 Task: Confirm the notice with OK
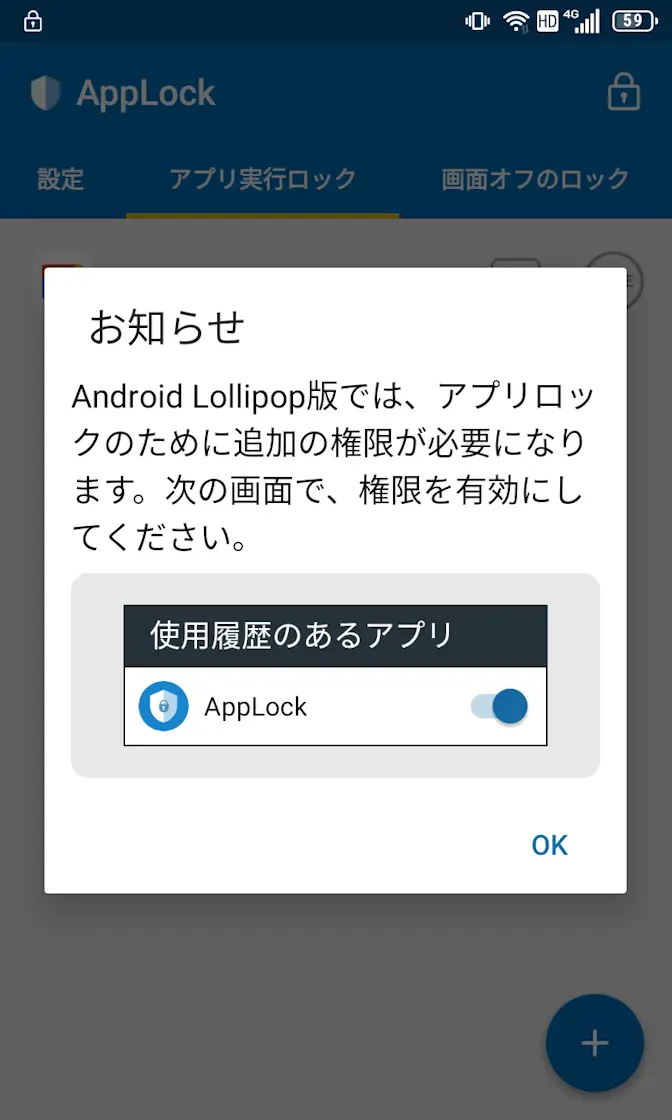tap(549, 845)
